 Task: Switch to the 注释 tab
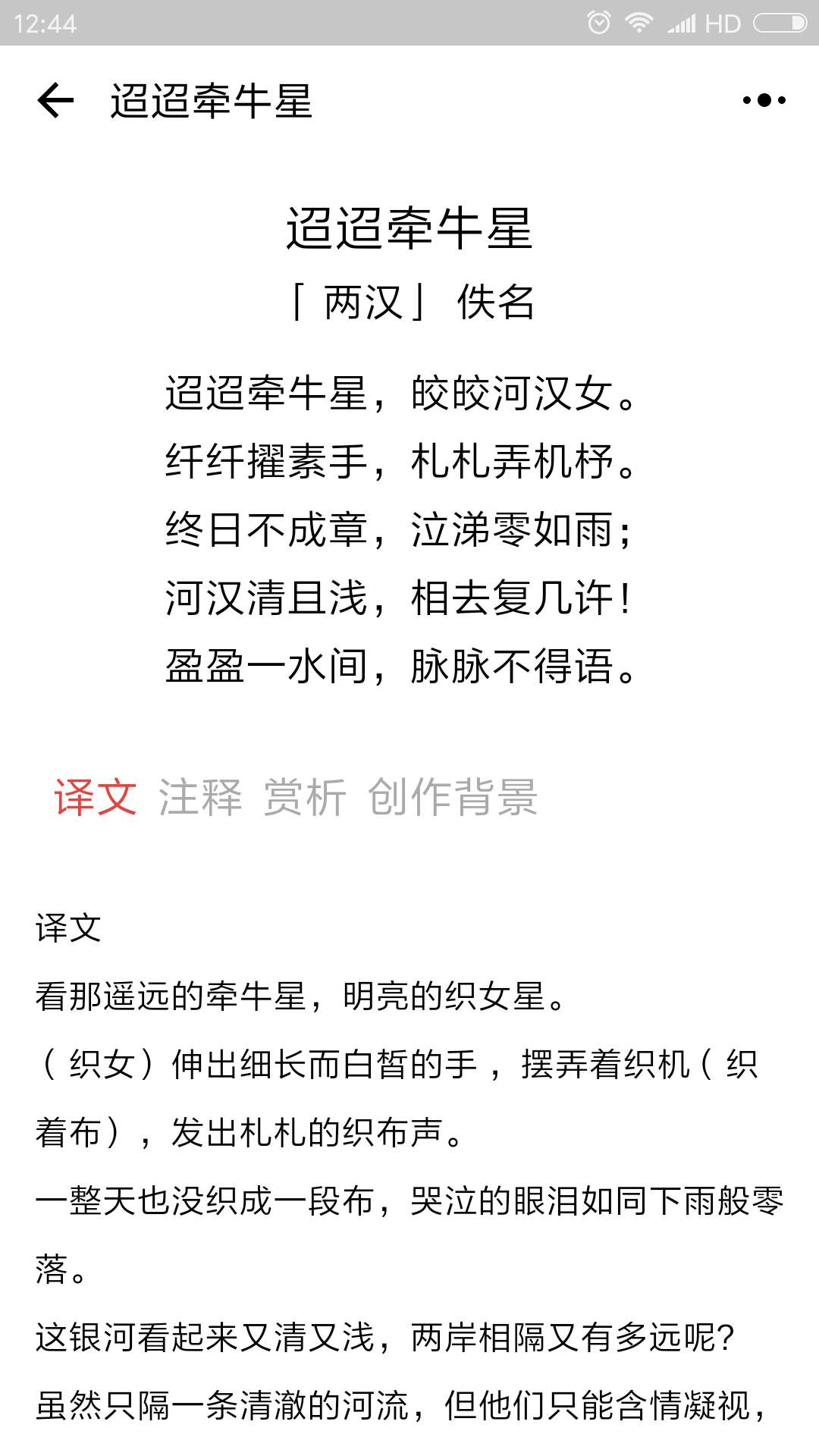click(200, 797)
